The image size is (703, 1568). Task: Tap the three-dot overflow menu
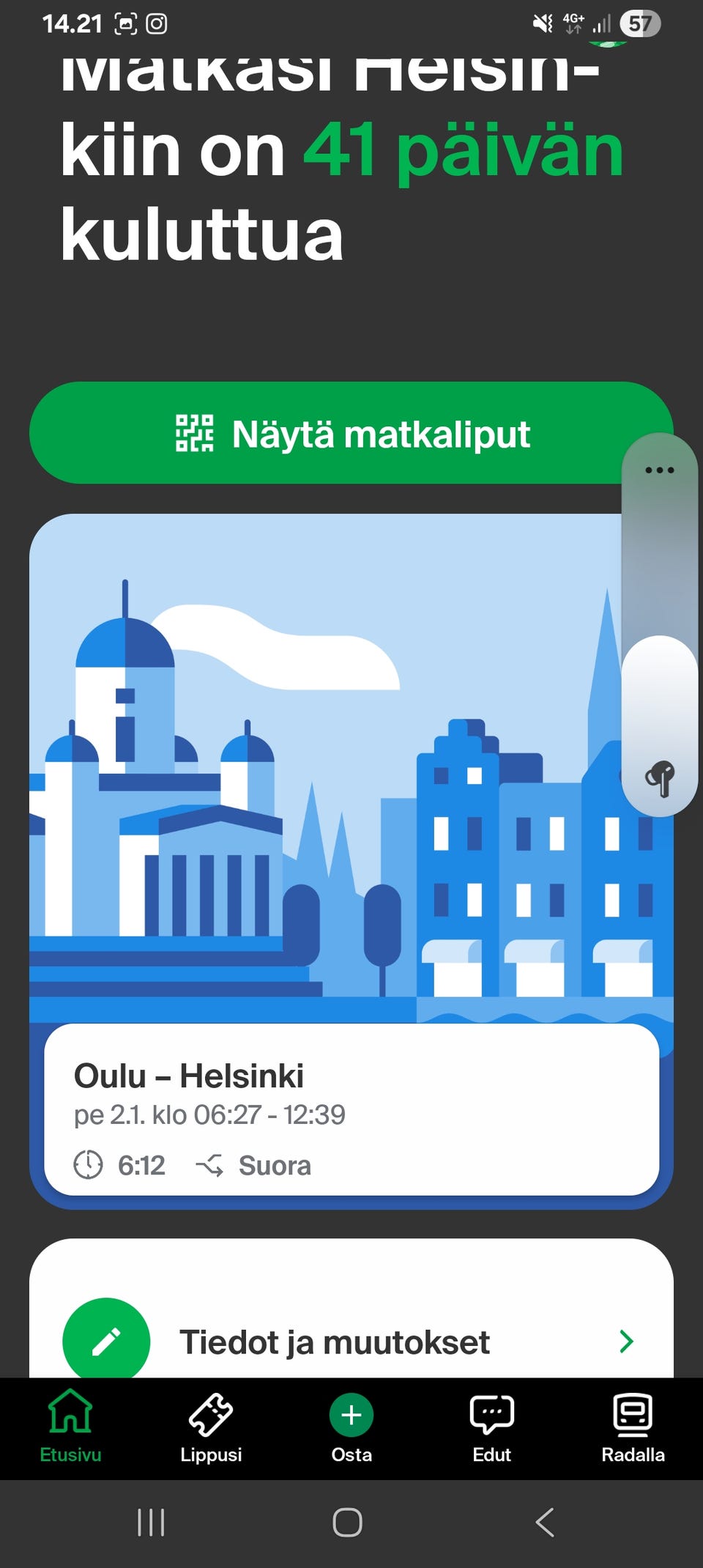click(x=658, y=470)
